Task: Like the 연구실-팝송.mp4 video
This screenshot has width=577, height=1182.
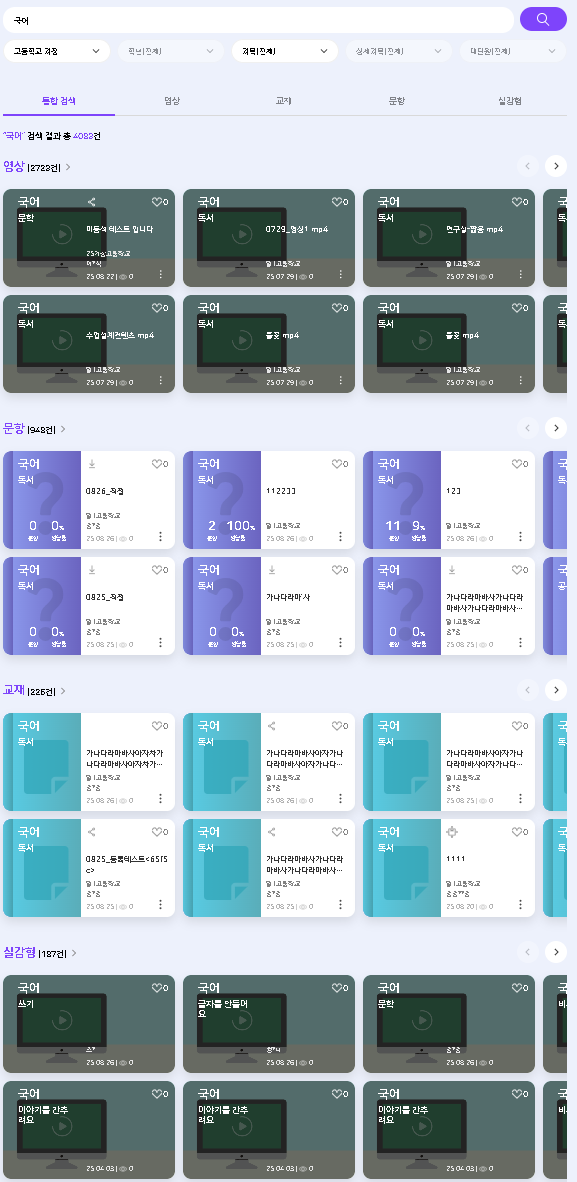Action: click(x=520, y=202)
